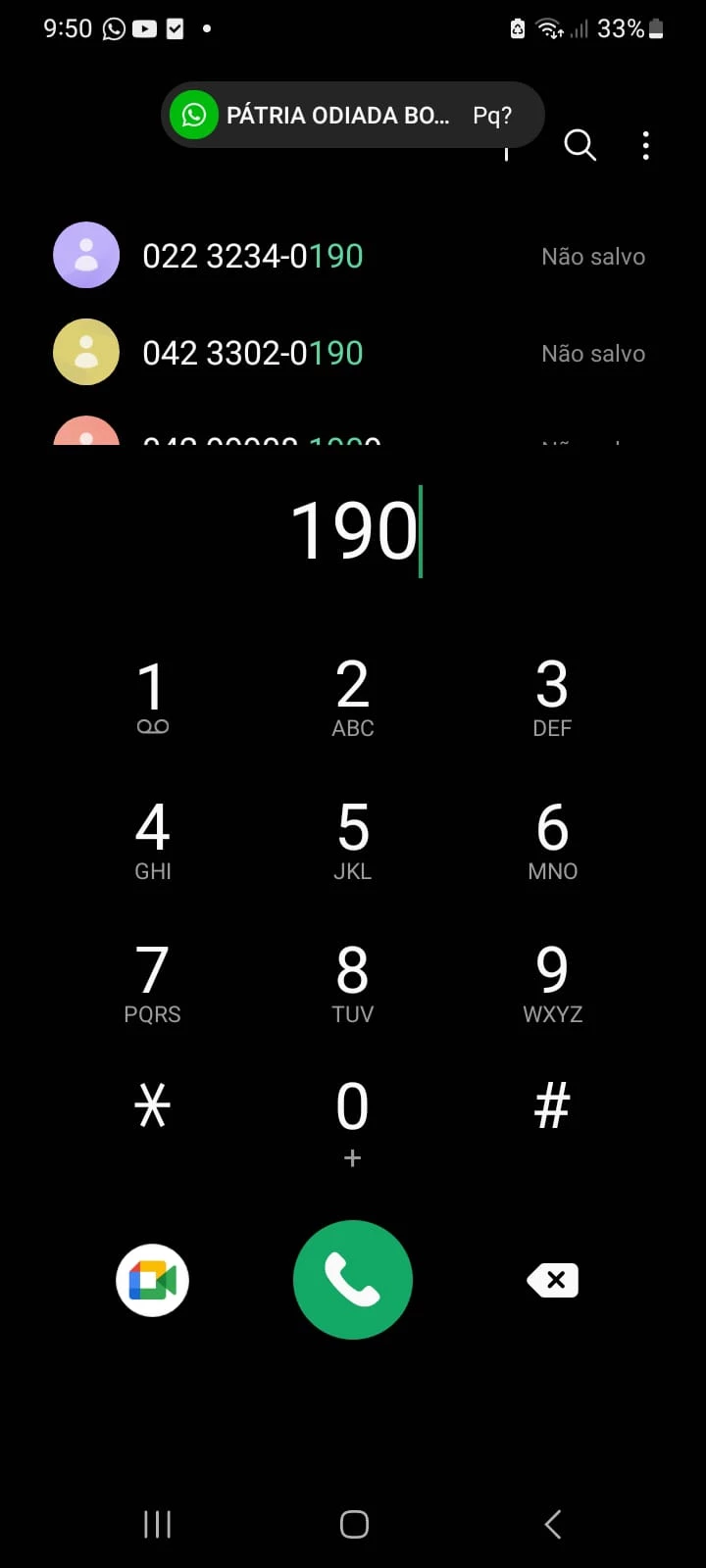The image size is (706, 1568).
Task: Start a Google Meet video call
Action: tap(152, 1280)
